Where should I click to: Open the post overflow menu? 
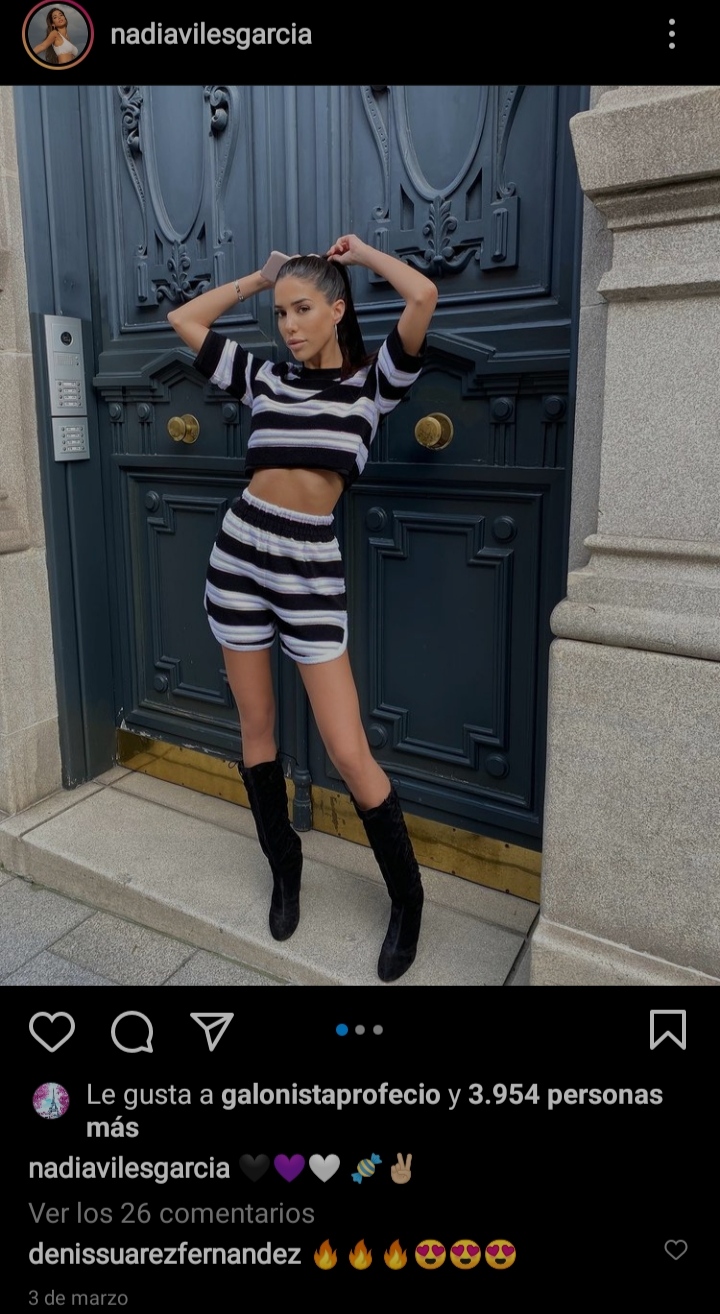point(671,35)
